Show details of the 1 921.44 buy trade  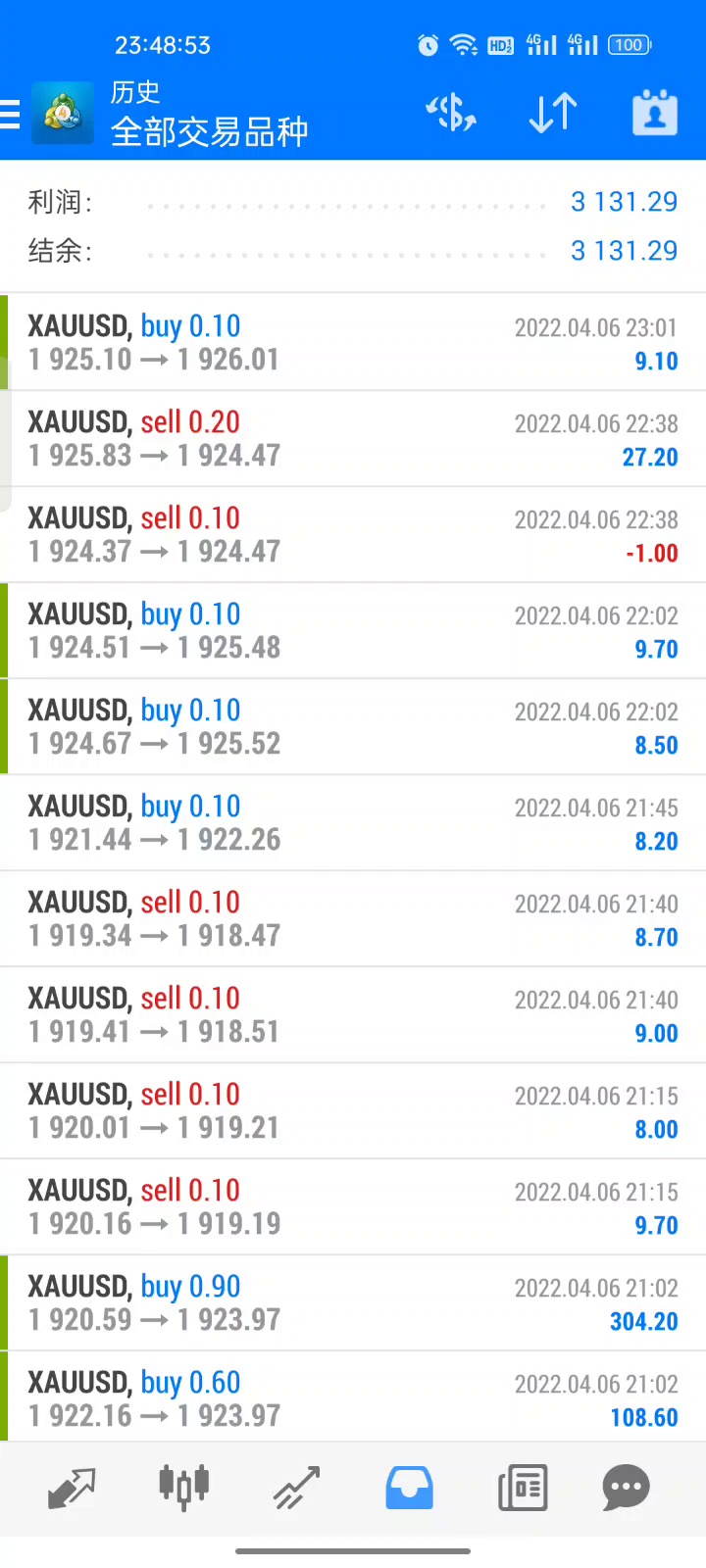coord(353,823)
